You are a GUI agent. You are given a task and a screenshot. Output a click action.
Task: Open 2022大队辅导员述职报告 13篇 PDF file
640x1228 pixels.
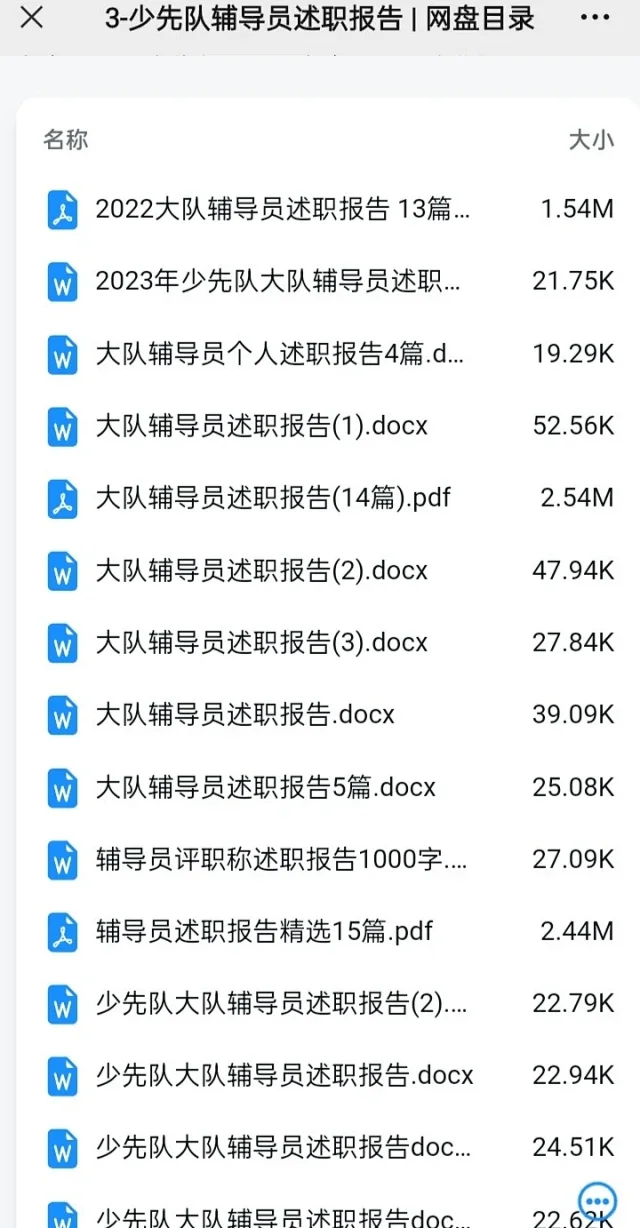pyautogui.click(x=328, y=209)
